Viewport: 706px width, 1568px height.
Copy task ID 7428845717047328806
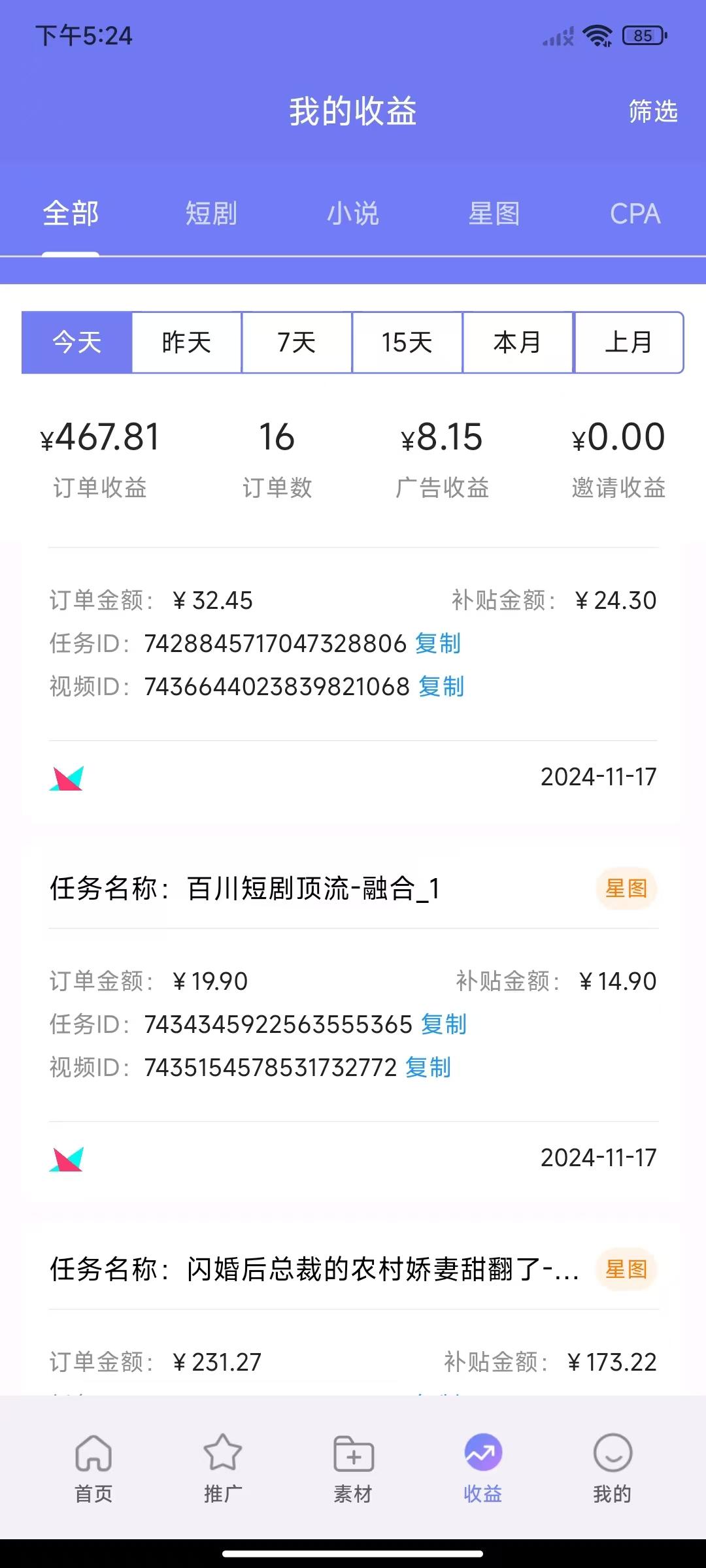tap(438, 644)
